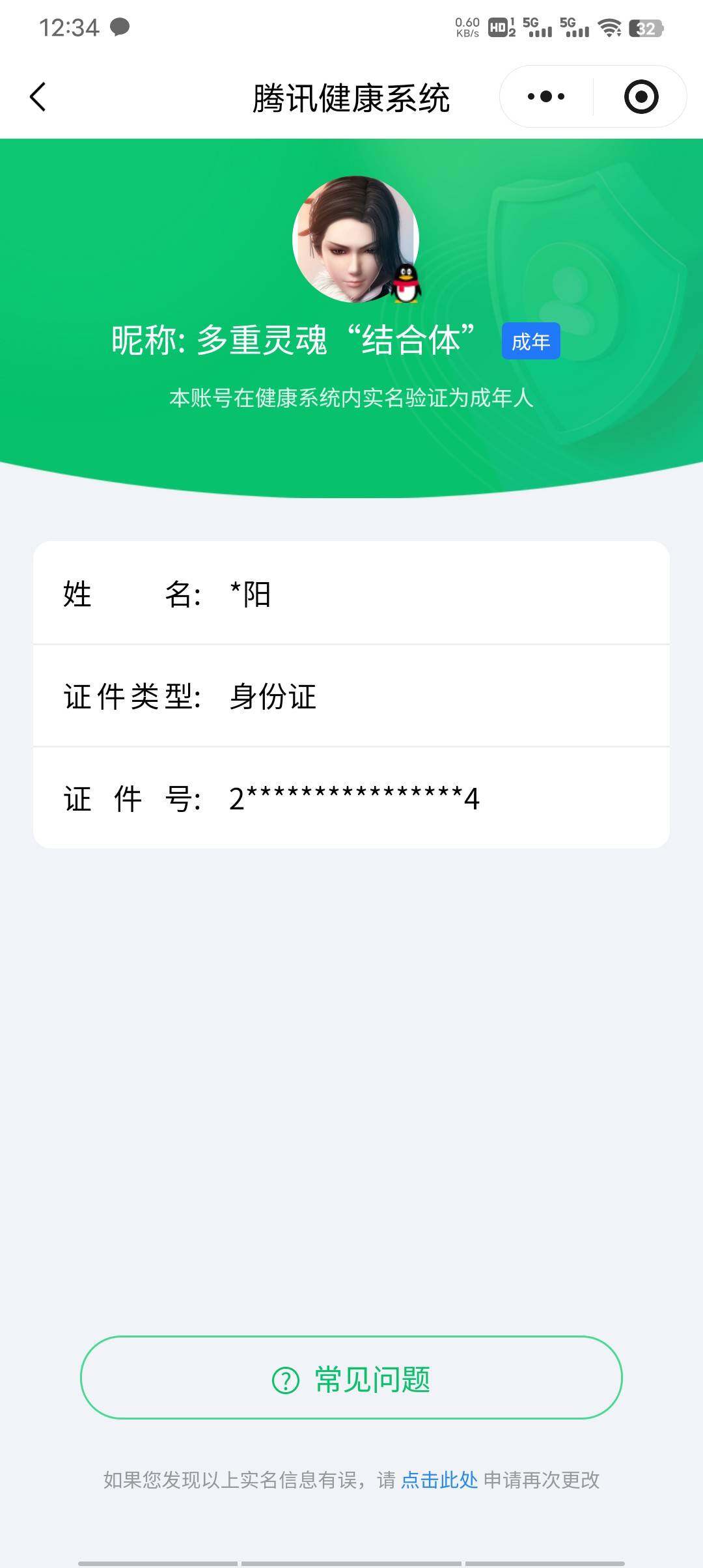Select the masked ID number field
The height and width of the screenshot is (1568, 703).
tap(351, 798)
